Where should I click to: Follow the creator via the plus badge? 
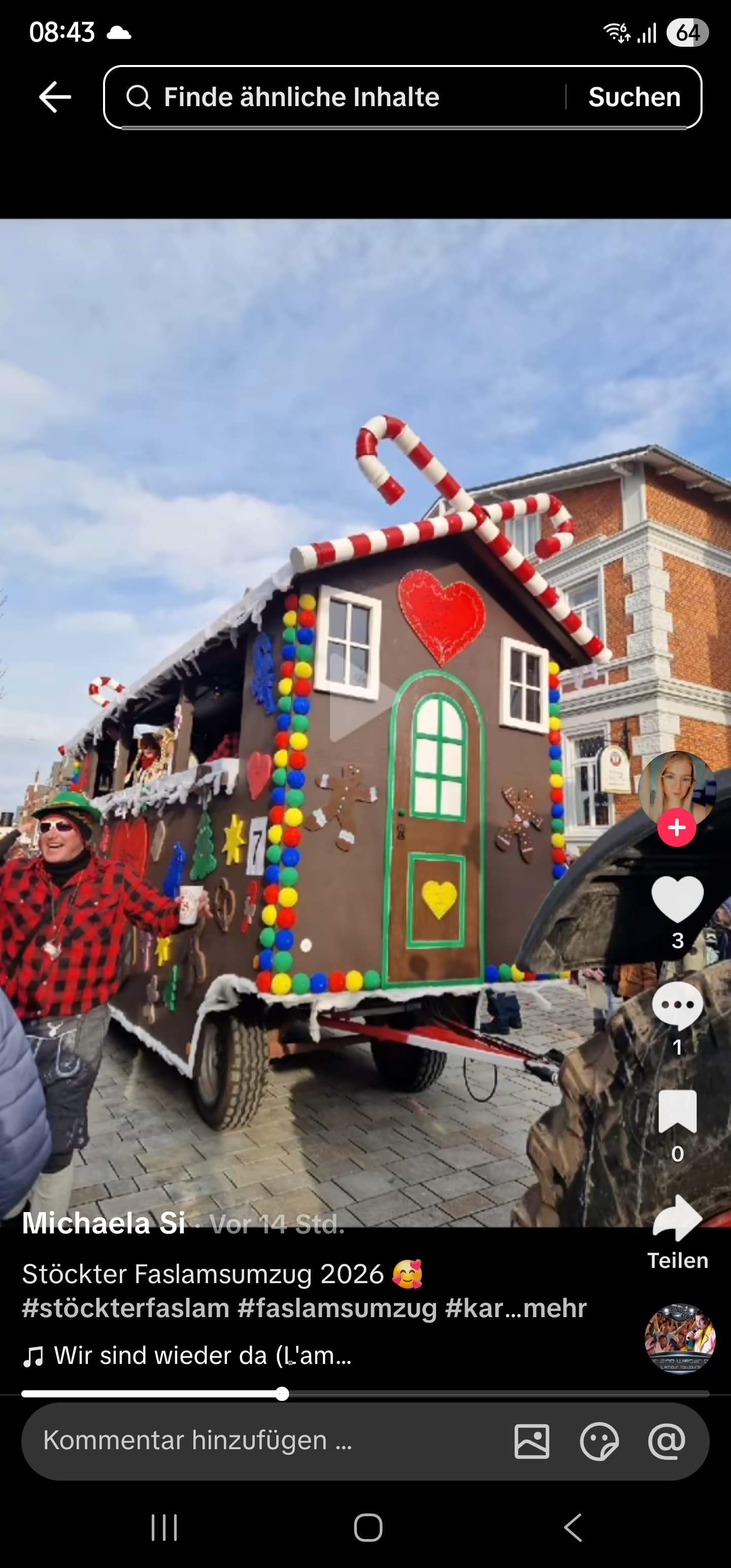676,828
